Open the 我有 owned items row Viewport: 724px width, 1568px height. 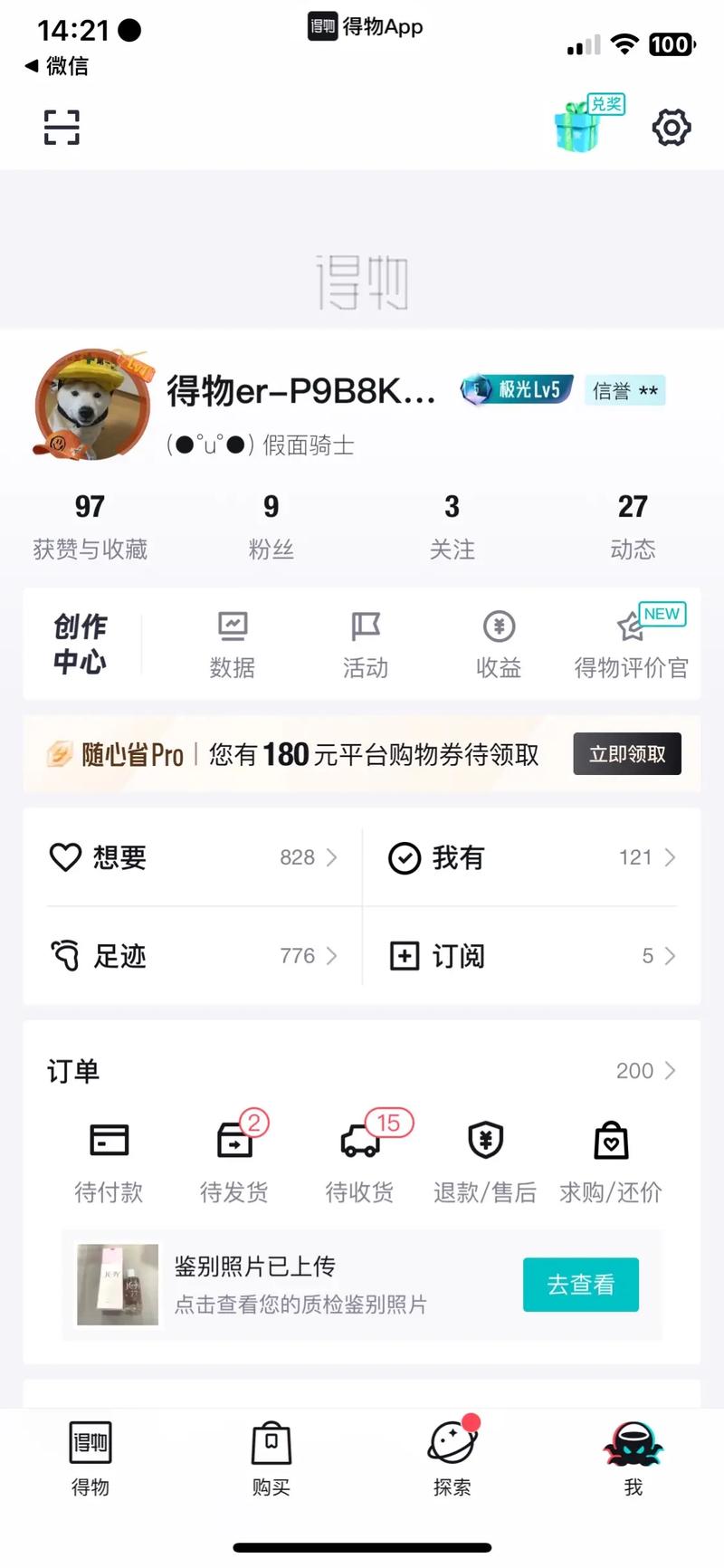coord(531,857)
